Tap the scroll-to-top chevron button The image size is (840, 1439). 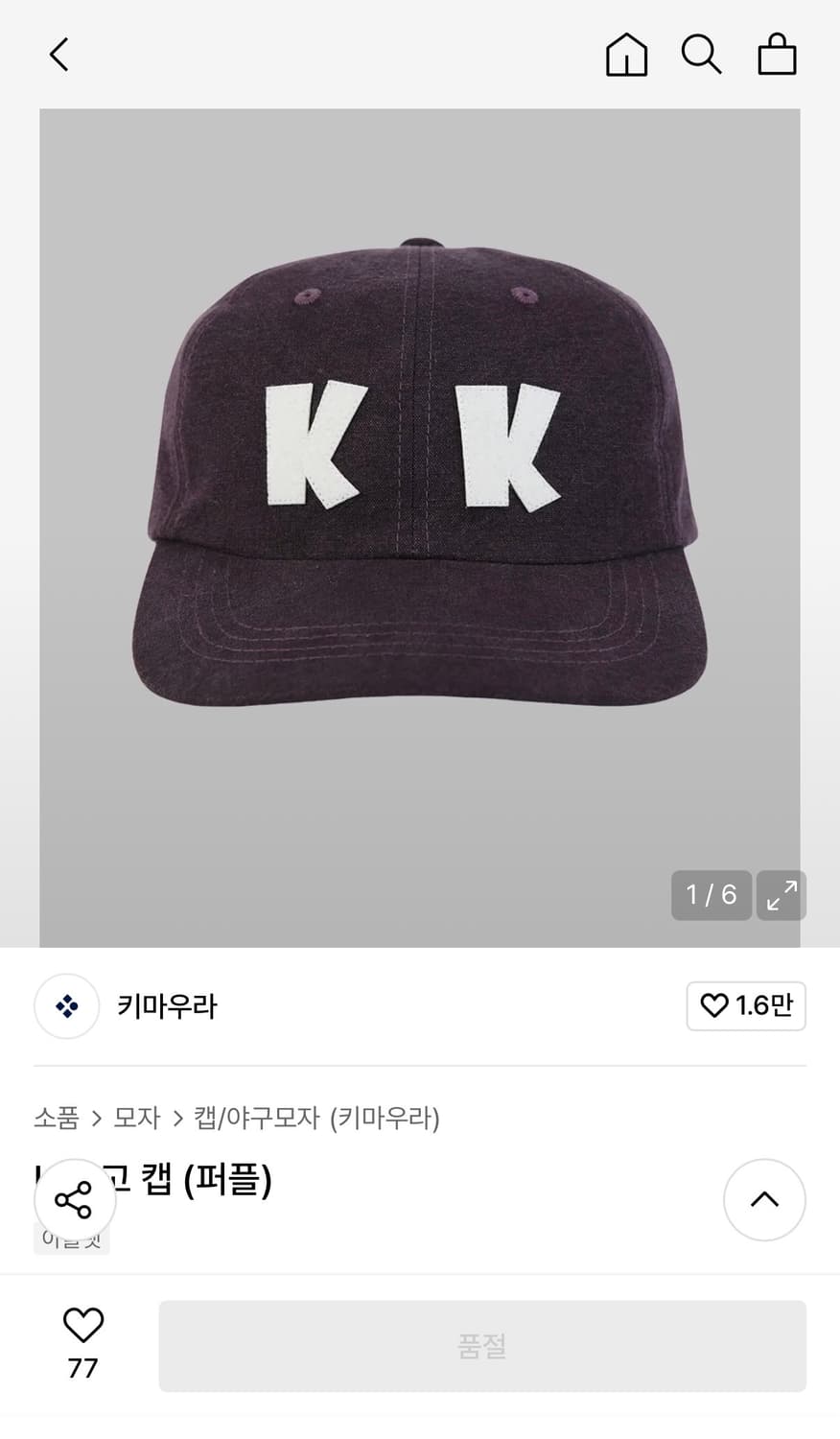pyautogui.click(x=764, y=1199)
